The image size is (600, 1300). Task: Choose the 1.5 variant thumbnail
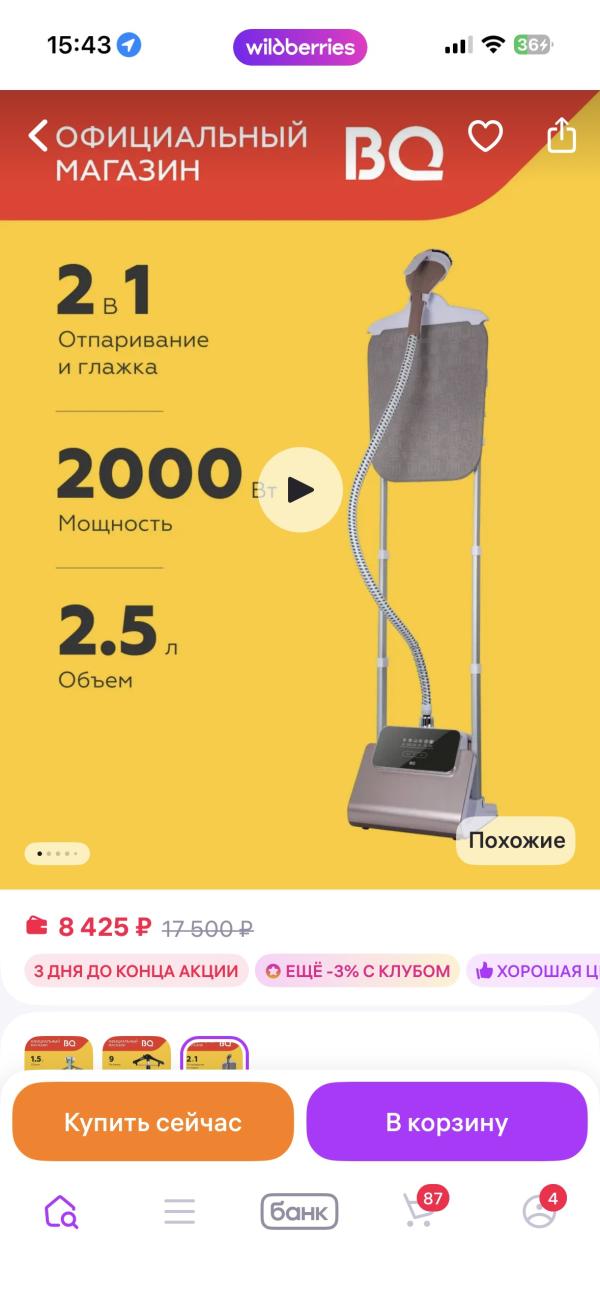coord(58,1055)
